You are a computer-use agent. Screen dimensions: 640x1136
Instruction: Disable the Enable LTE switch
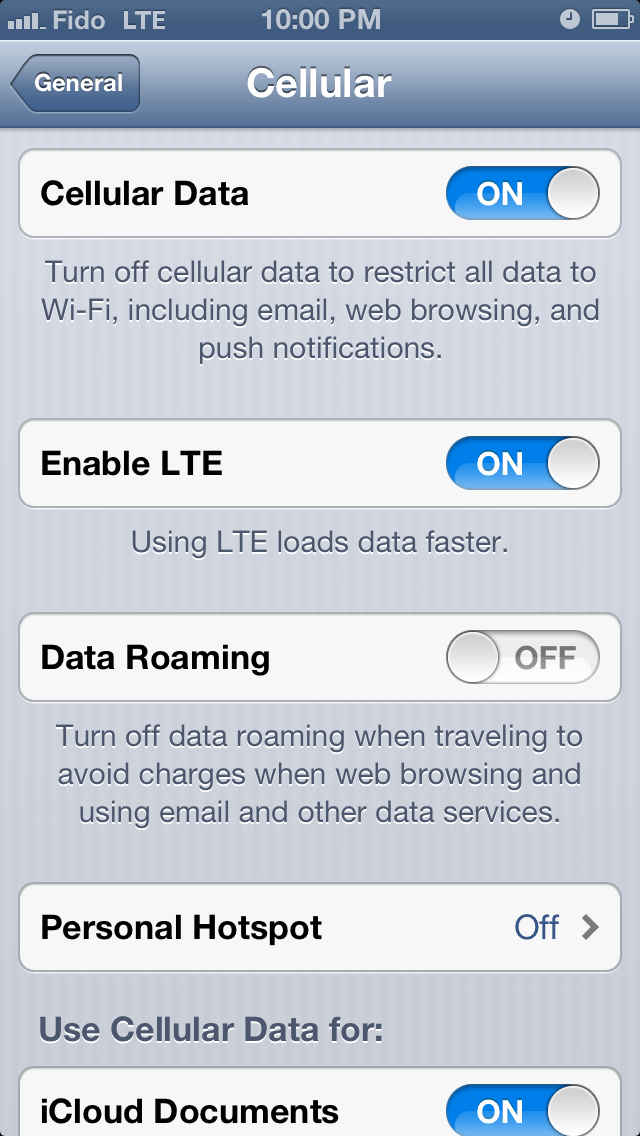(x=523, y=463)
